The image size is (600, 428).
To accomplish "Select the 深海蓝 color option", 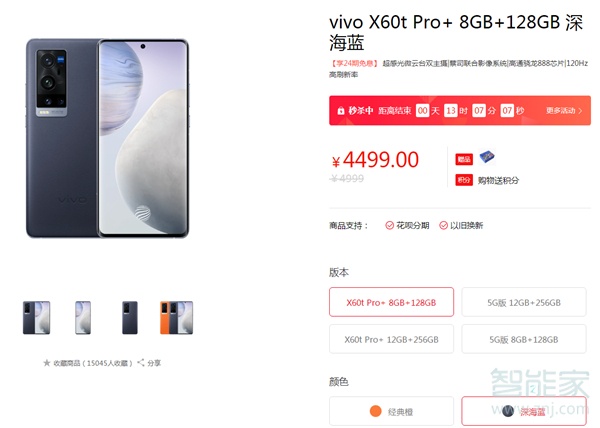I will 524,411.
